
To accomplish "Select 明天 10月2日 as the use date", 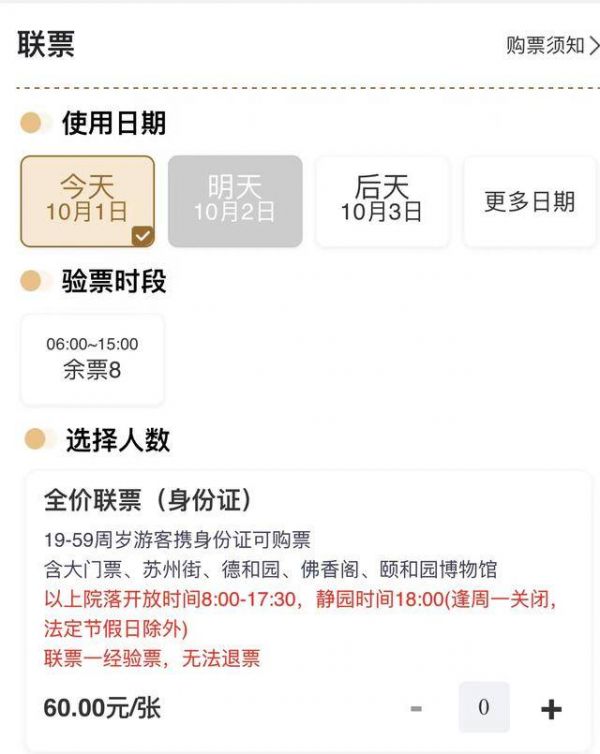I will click(235, 201).
